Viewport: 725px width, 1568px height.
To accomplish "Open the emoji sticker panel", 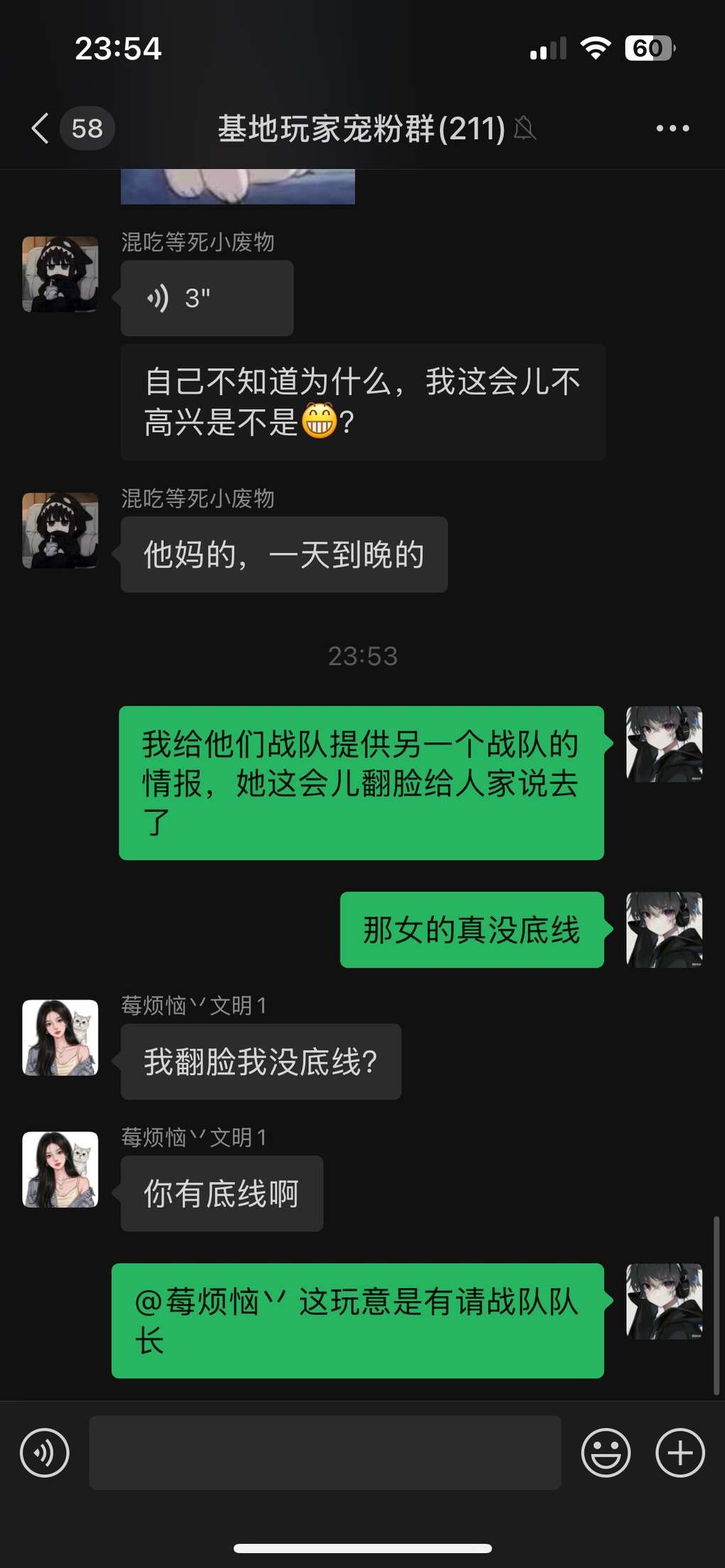I will click(606, 1453).
